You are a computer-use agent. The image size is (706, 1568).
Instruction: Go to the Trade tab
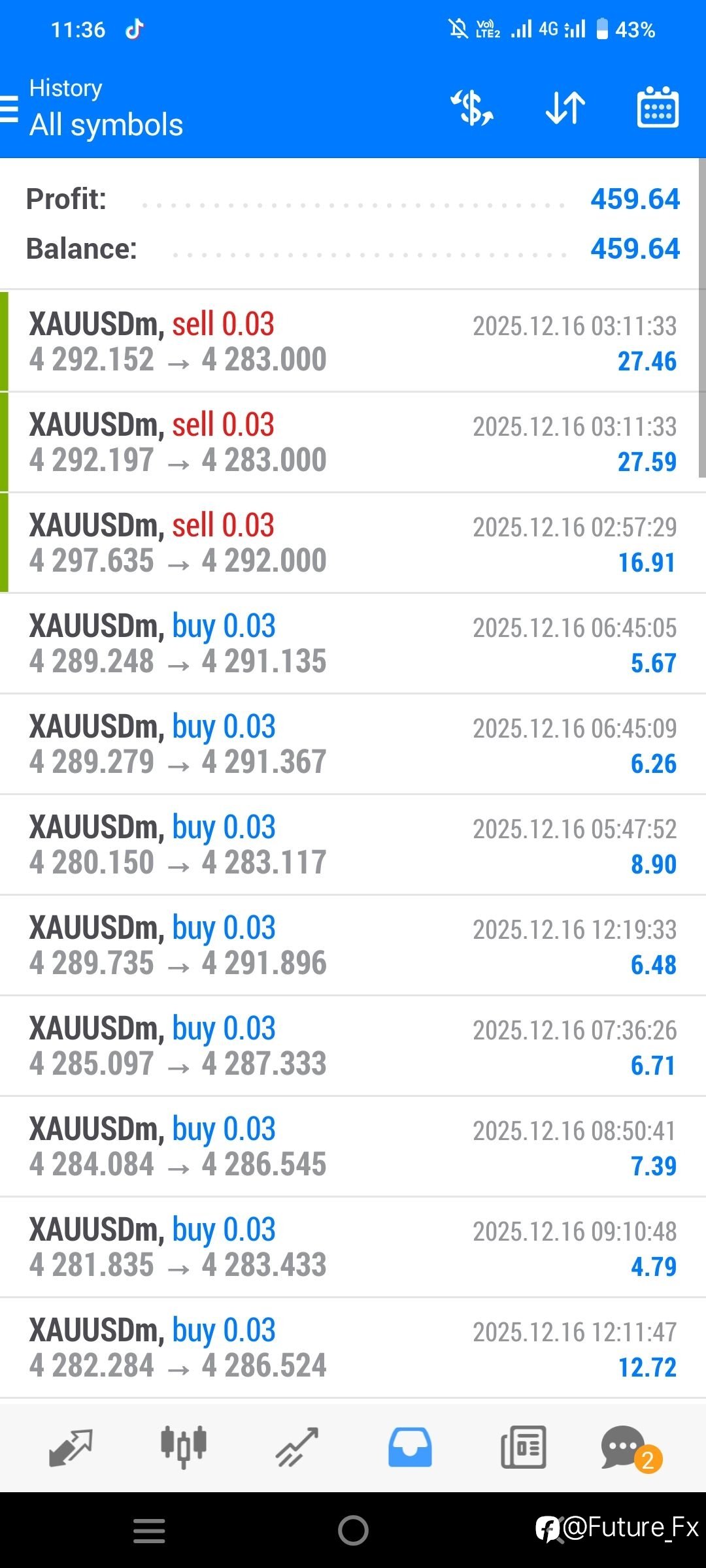297,1447
